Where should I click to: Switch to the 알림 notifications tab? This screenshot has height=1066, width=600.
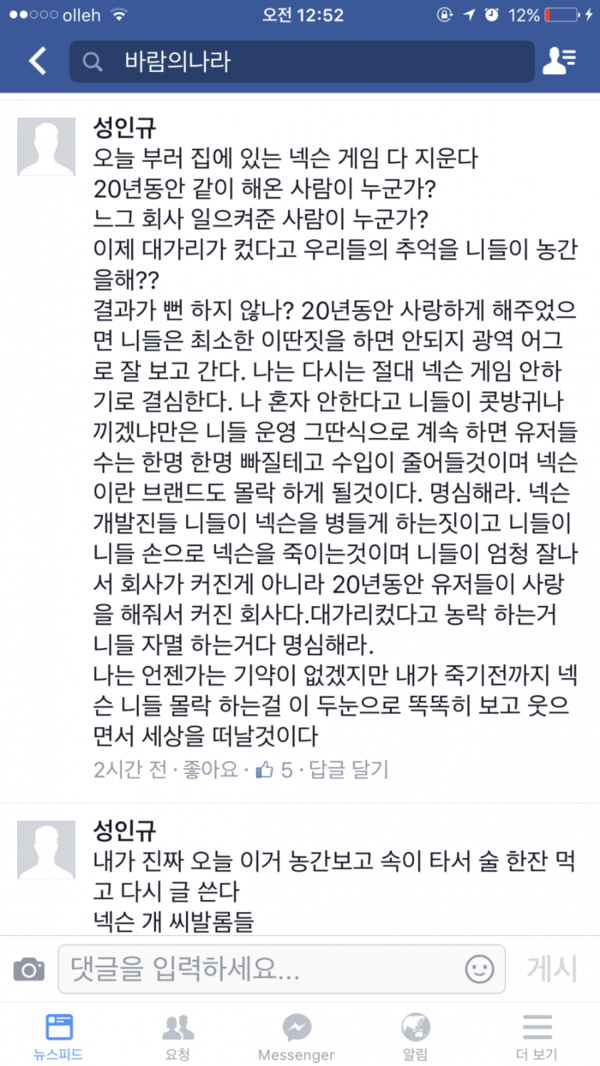pos(415,1037)
